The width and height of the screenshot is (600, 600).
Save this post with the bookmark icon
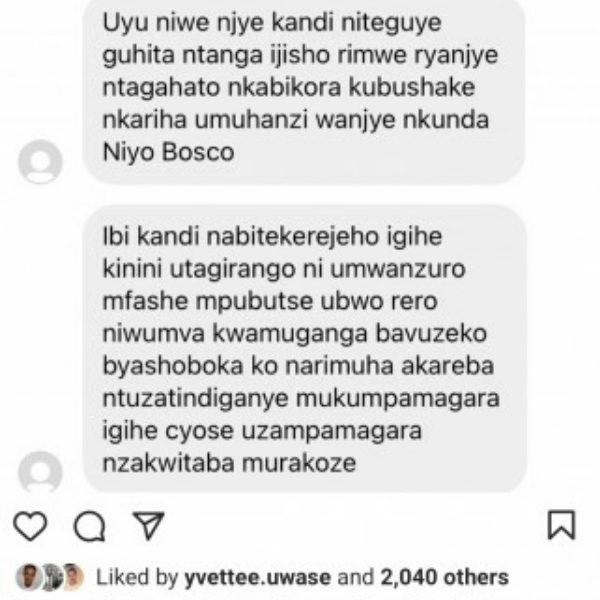tap(562, 525)
